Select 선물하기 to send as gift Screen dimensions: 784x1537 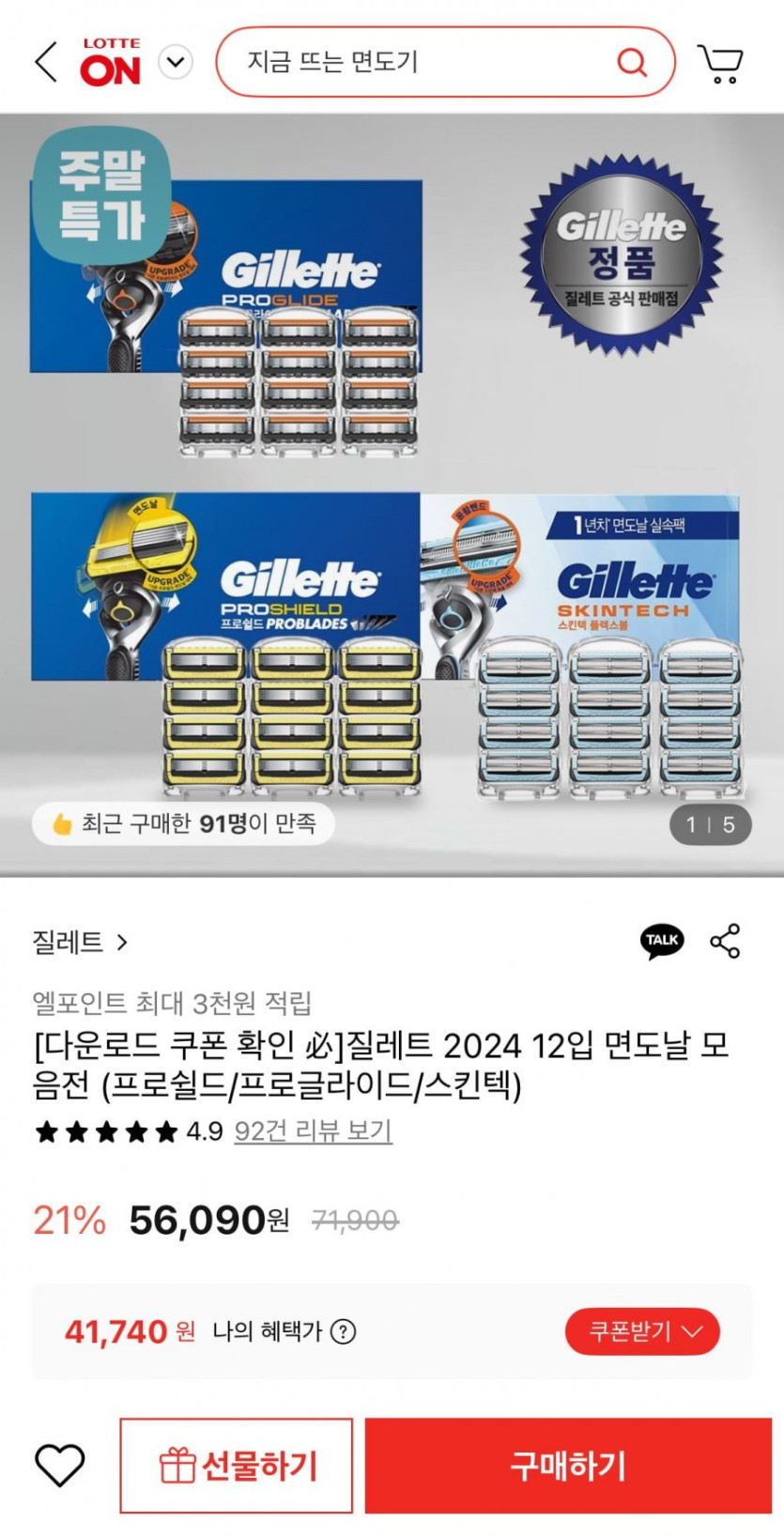pyautogui.click(x=237, y=1465)
